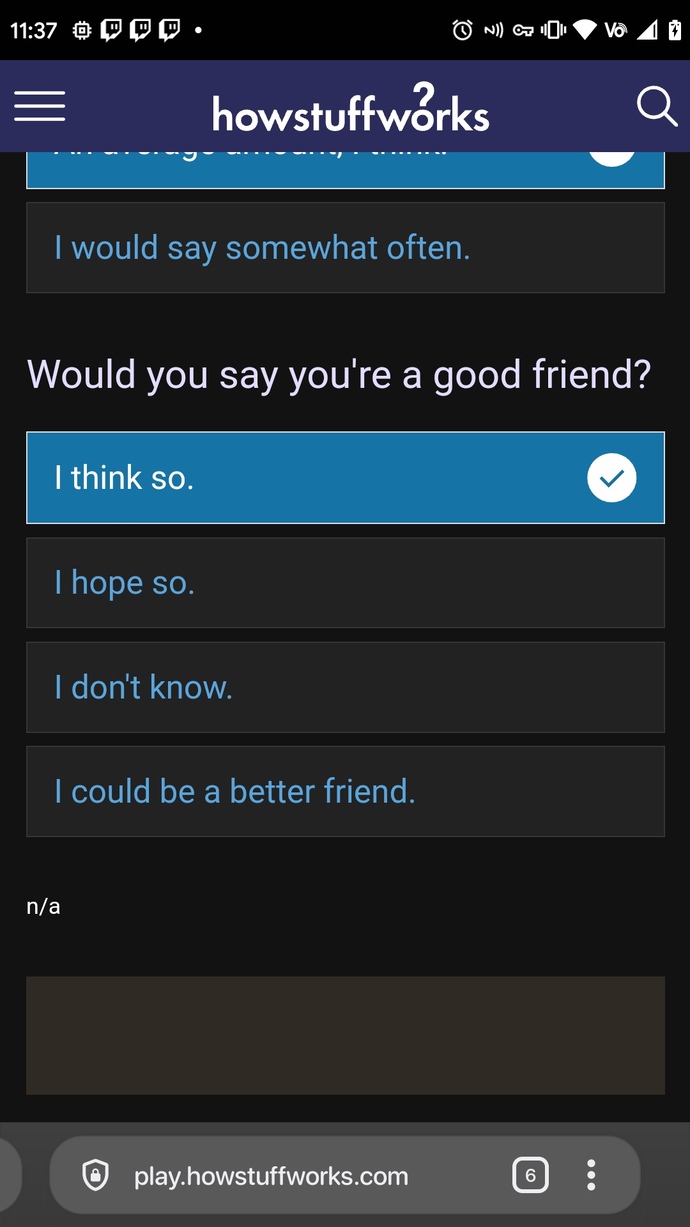Screen dimensions: 690x1227
Task: View site security info via lock icon
Action: point(95,1175)
